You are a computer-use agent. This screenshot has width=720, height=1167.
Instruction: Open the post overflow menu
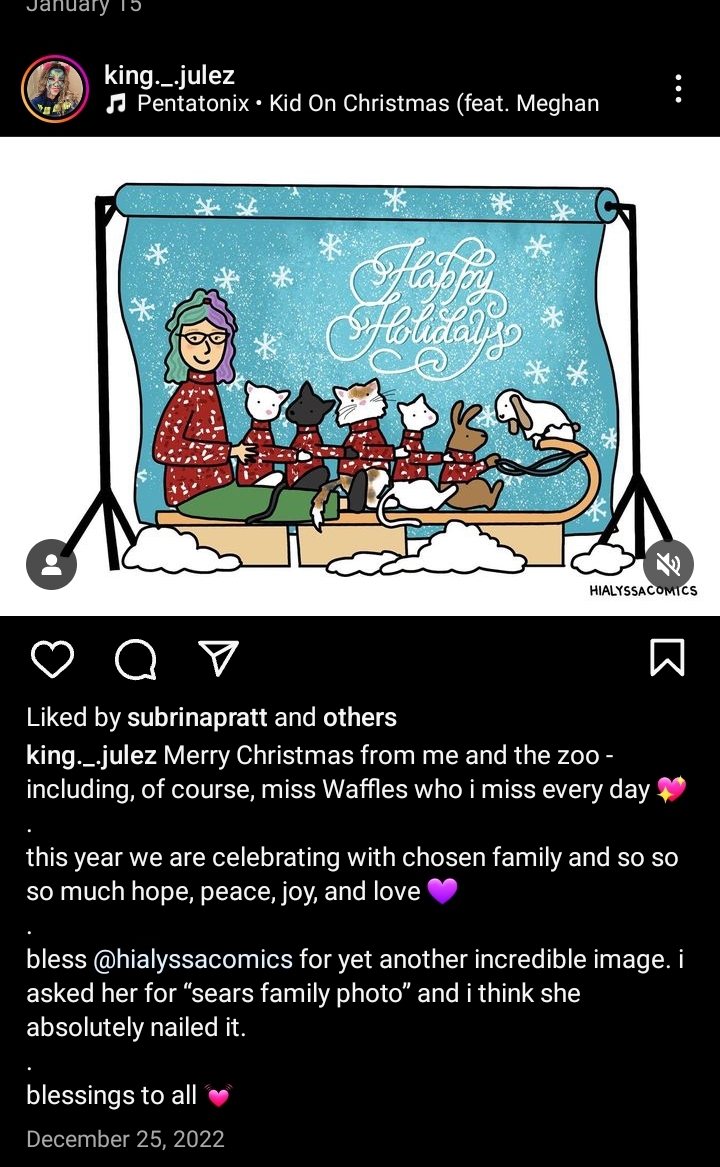click(x=678, y=89)
